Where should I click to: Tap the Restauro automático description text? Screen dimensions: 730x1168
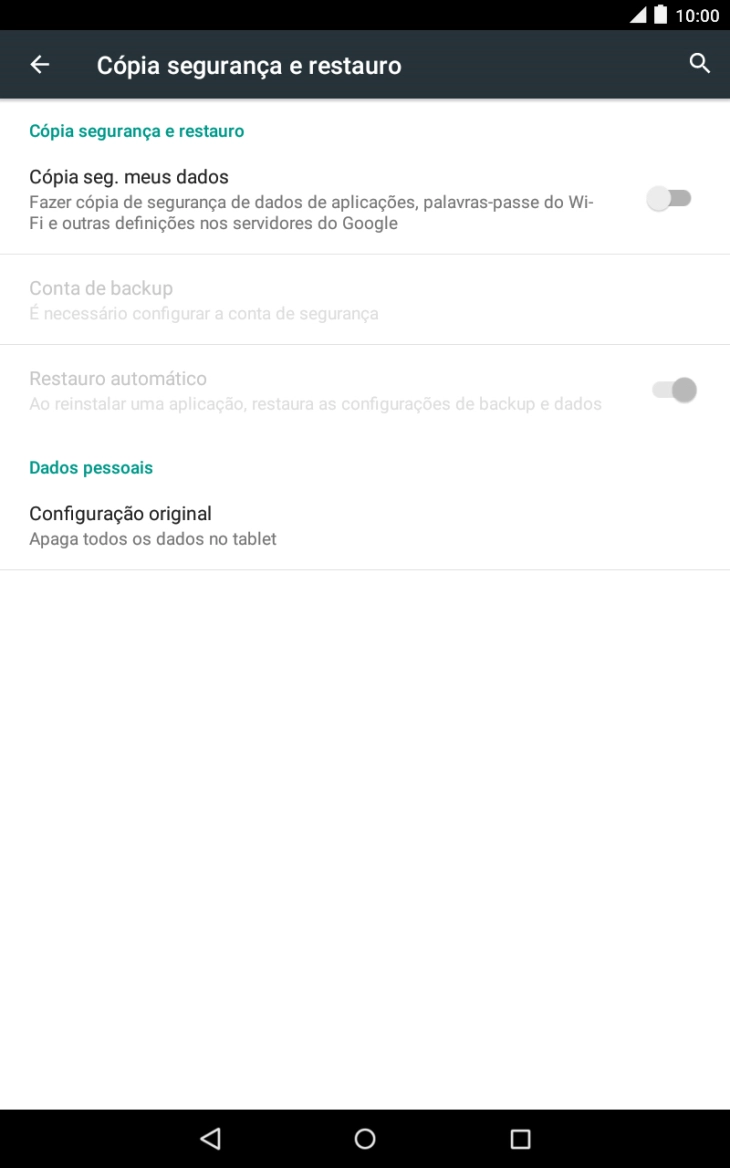[316, 404]
